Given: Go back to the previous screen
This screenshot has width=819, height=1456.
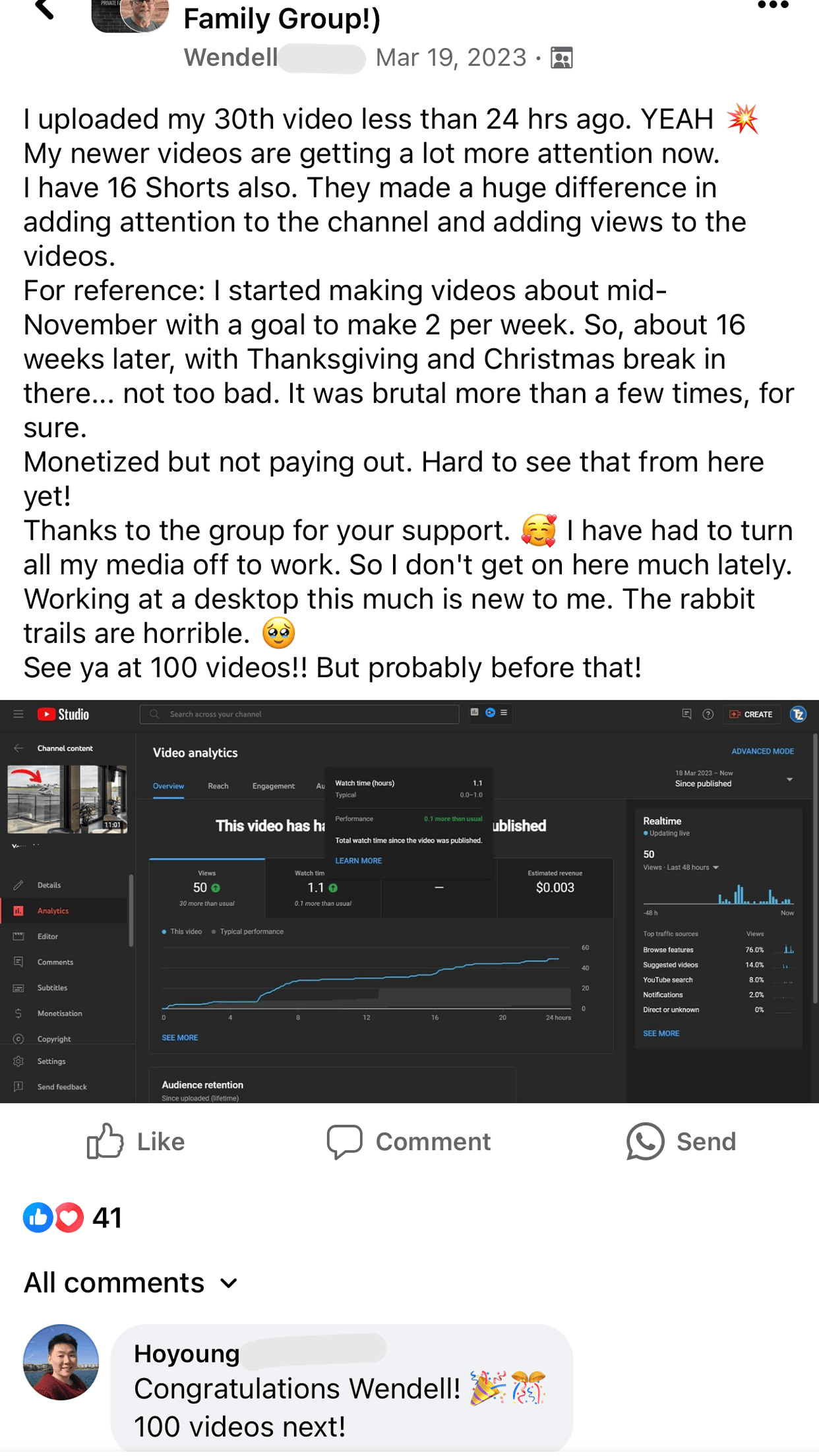Looking at the screenshot, I should [x=44, y=9].
